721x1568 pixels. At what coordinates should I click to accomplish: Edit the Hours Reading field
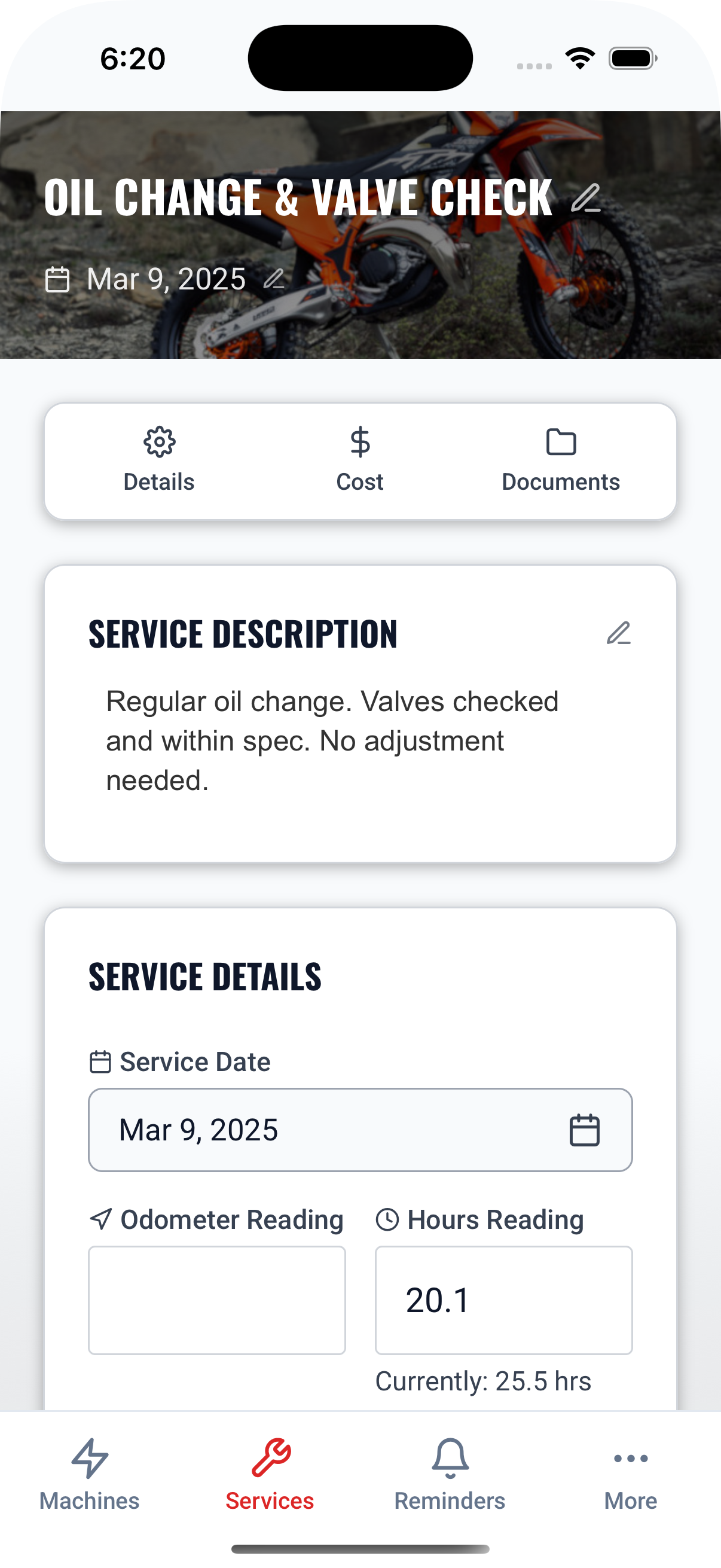point(503,1300)
